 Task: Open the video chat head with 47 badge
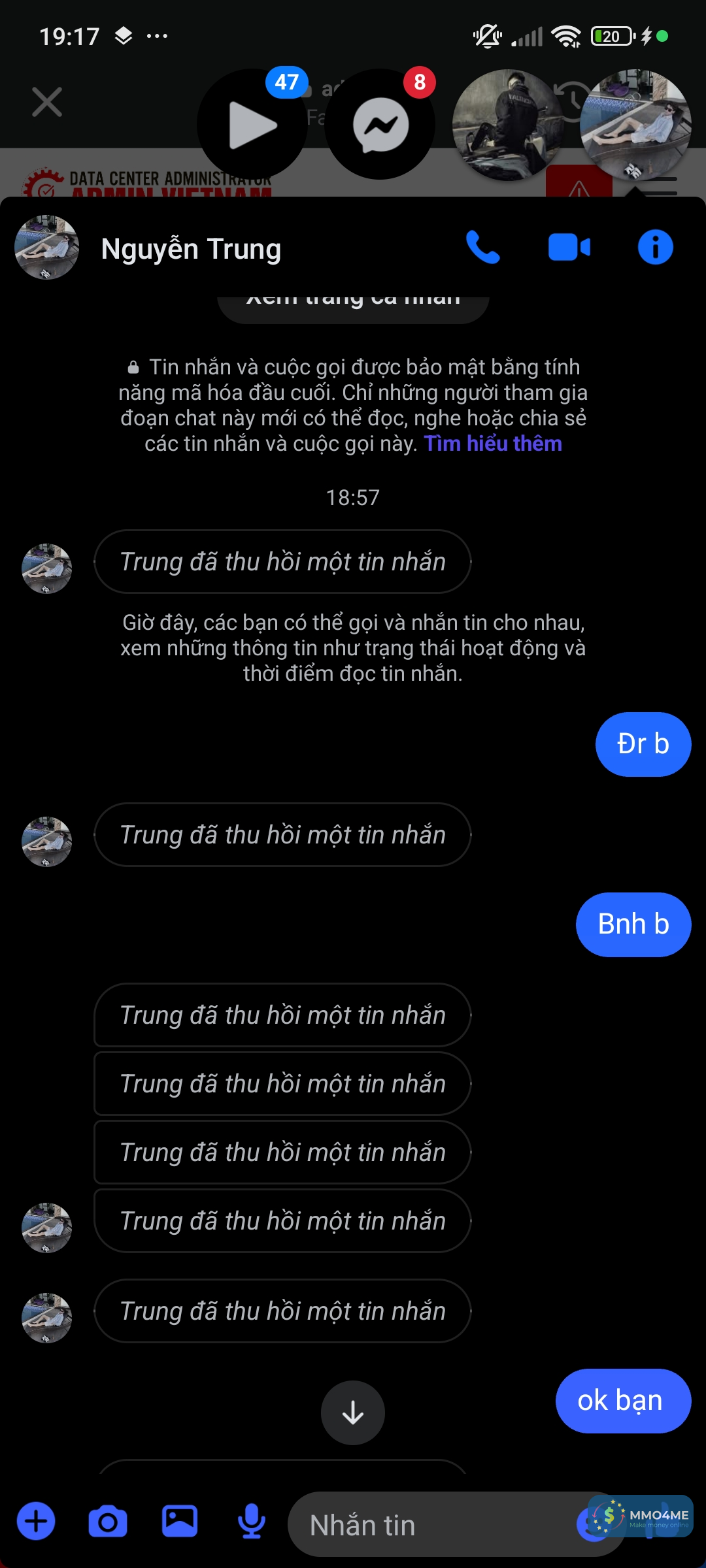pos(252,124)
